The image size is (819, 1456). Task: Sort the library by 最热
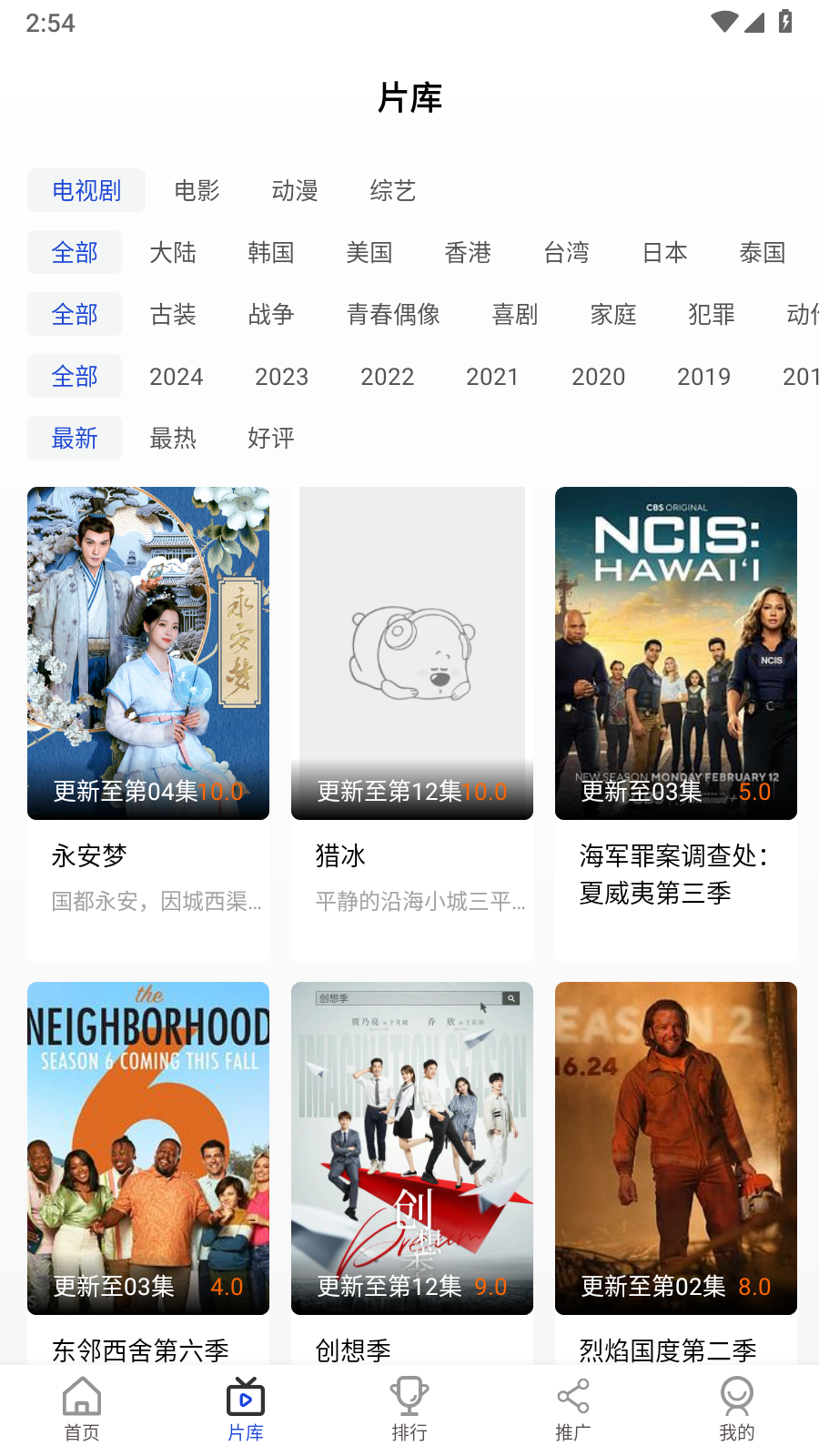pyautogui.click(x=173, y=438)
